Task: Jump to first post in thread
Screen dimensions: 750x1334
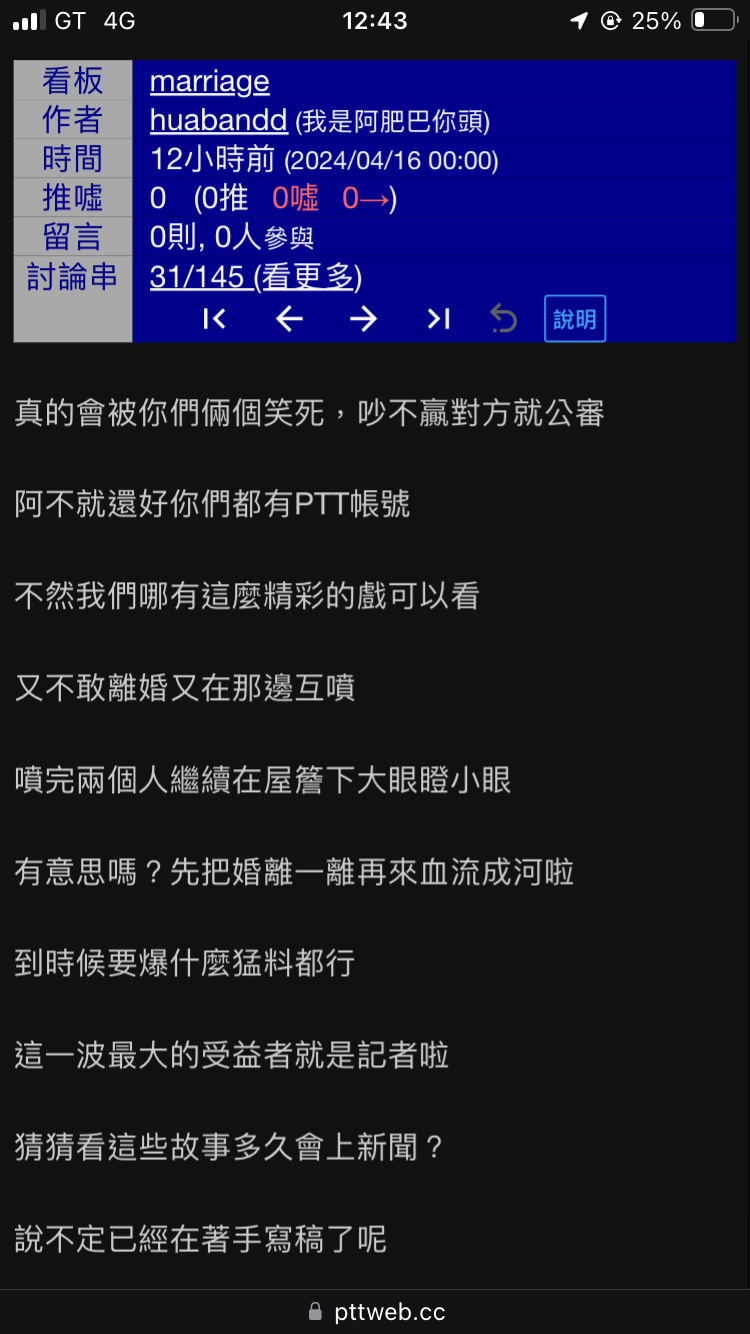Action: 214,319
